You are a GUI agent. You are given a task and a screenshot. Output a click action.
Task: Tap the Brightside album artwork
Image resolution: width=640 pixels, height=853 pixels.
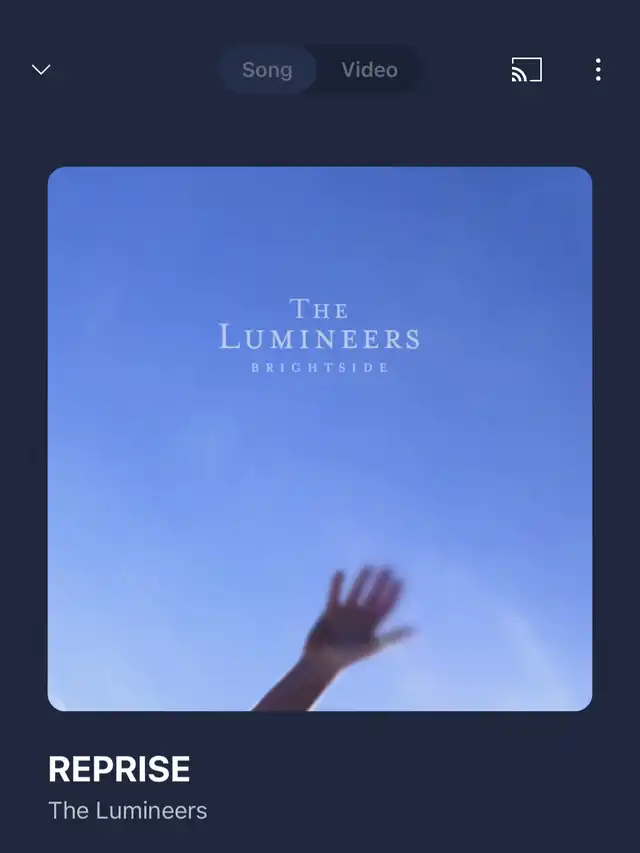[320, 438]
